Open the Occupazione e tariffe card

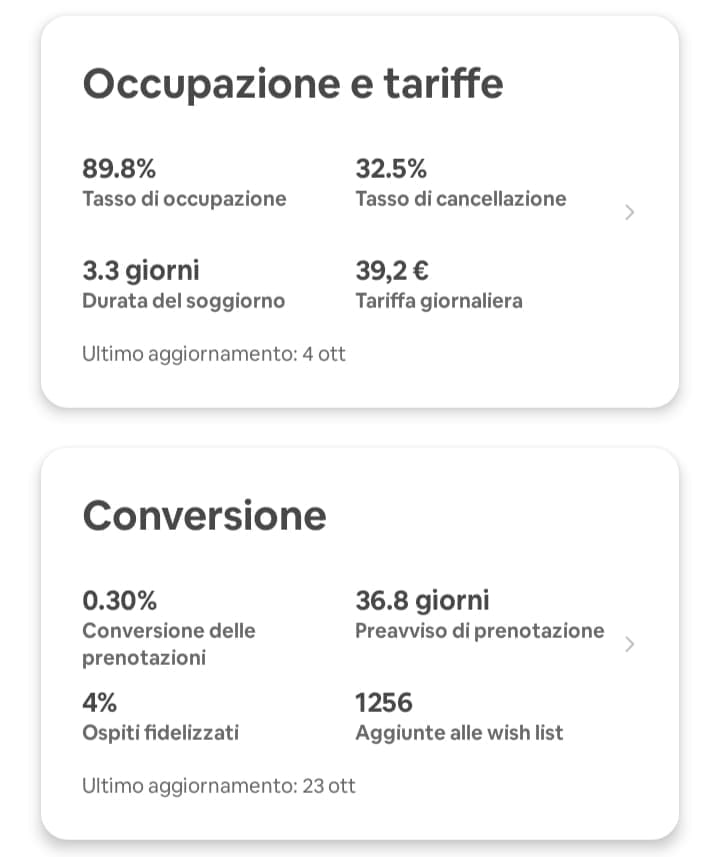[x=628, y=212]
